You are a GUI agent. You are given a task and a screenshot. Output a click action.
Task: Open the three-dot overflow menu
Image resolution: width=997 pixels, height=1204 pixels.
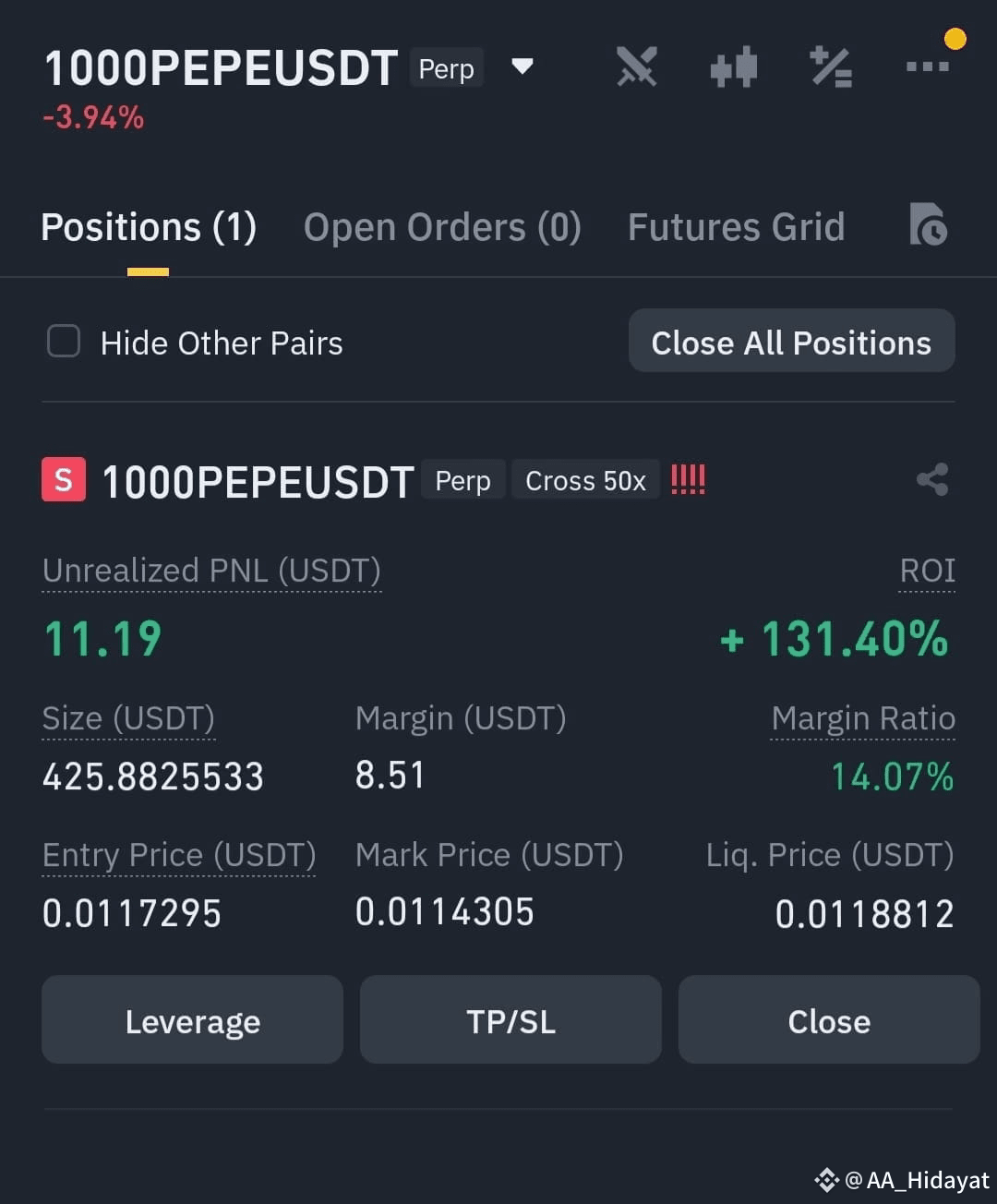[928, 66]
